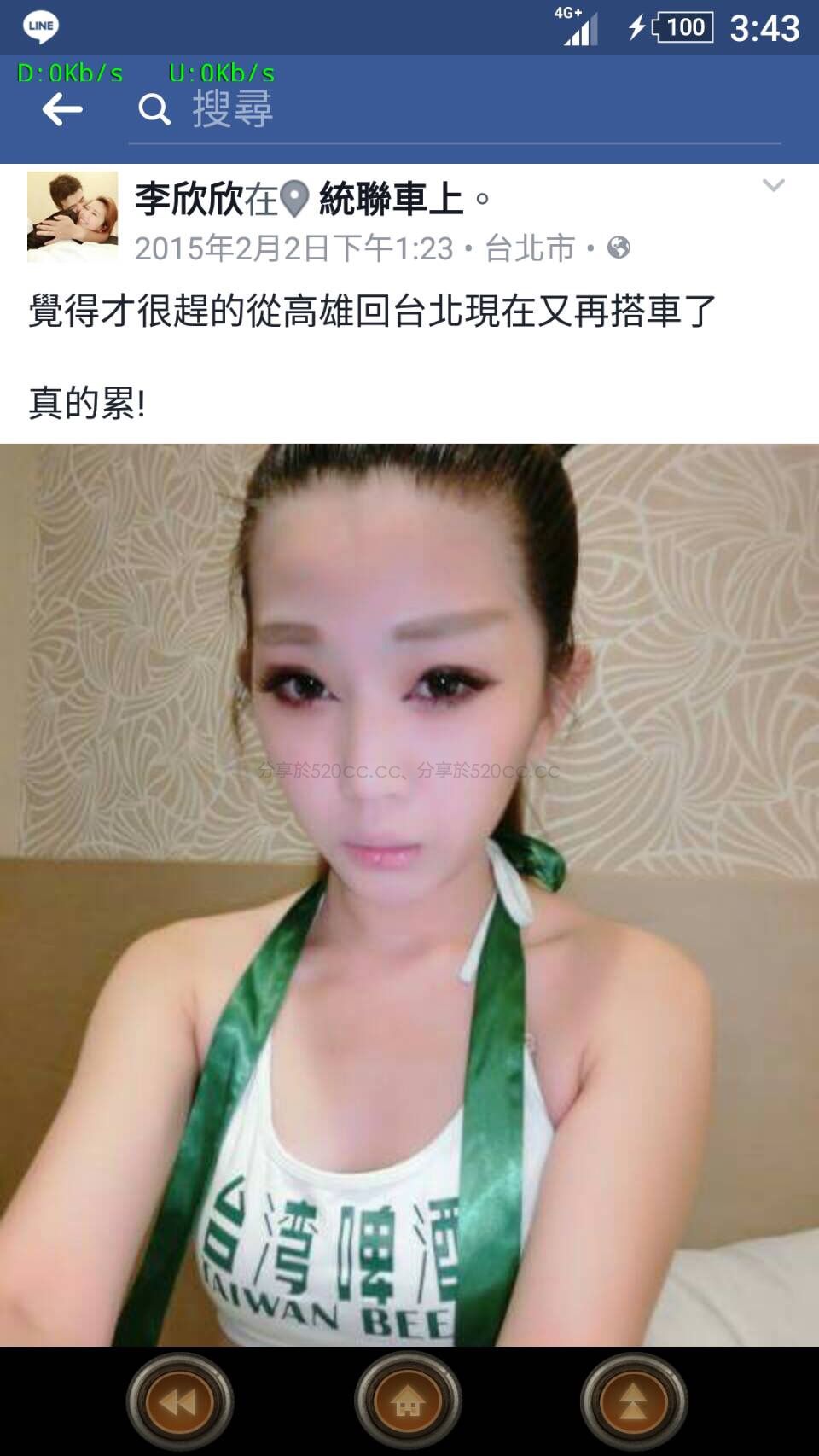View the post photo full screen
Image resolution: width=819 pixels, height=1456 pixels.
tap(409, 894)
